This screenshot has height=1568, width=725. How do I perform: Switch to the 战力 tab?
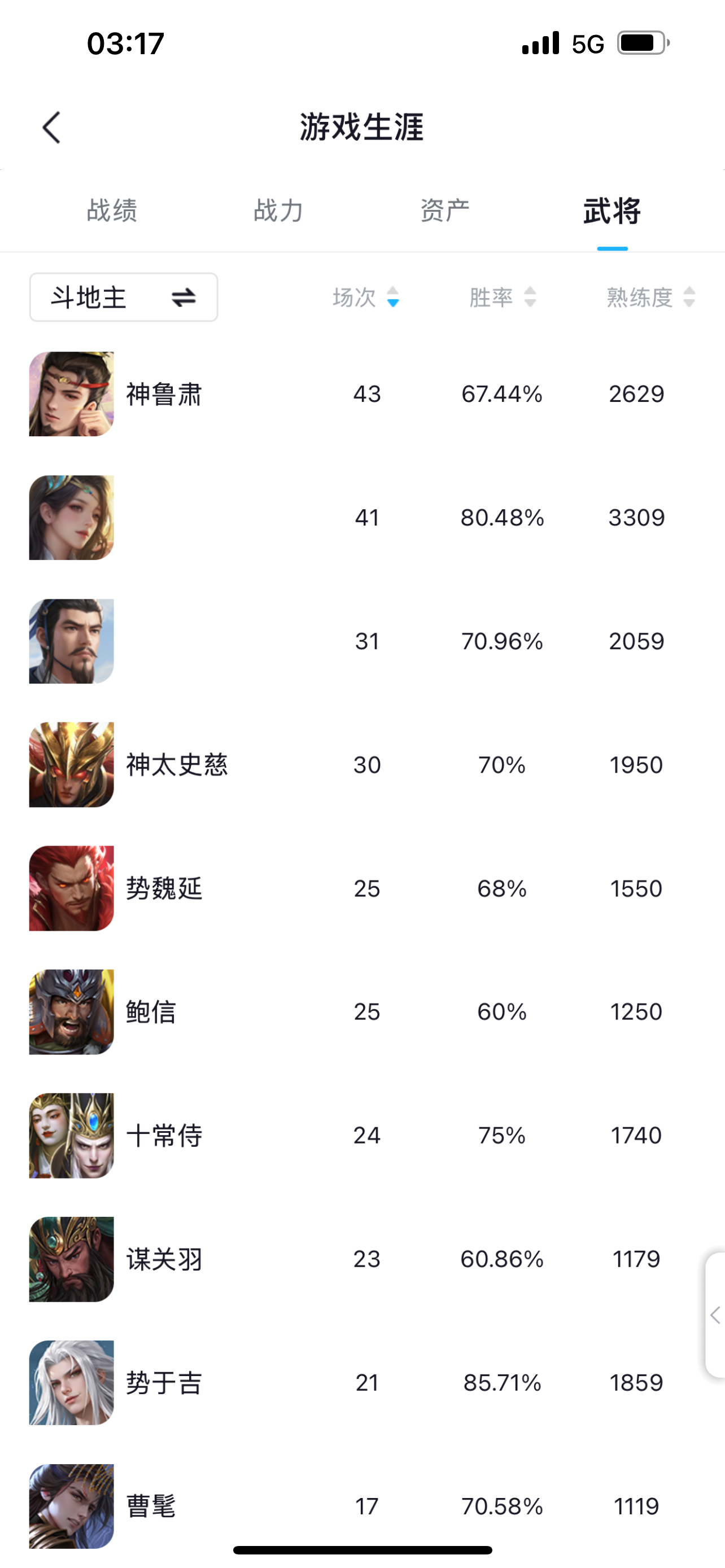tap(278, 211)
